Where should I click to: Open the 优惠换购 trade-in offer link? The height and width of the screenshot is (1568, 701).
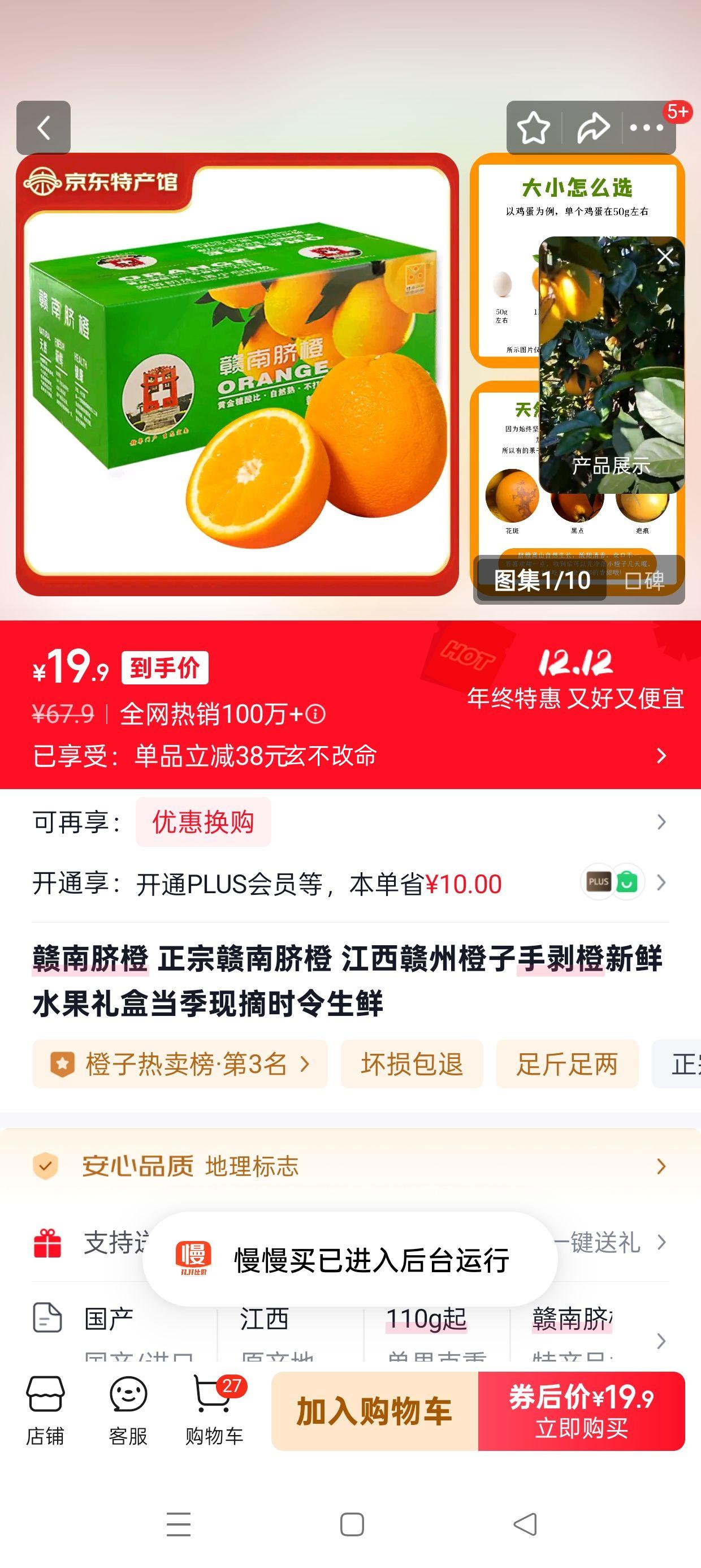click(x=205, y=821)
